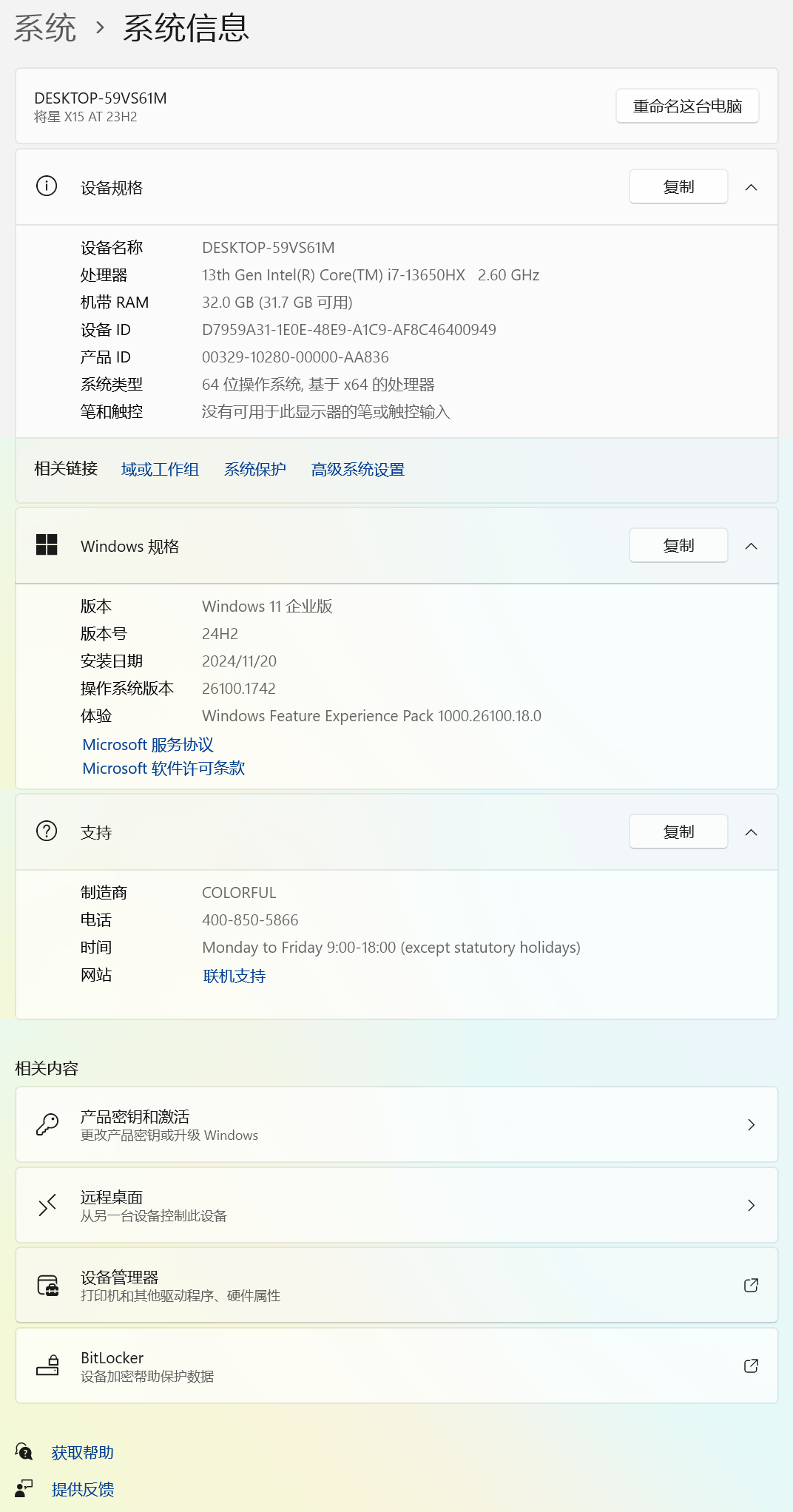The height and width of the screenshot is (1512, 793).
Task: Copy the Windows 规格 details
Action: point(678,546)
